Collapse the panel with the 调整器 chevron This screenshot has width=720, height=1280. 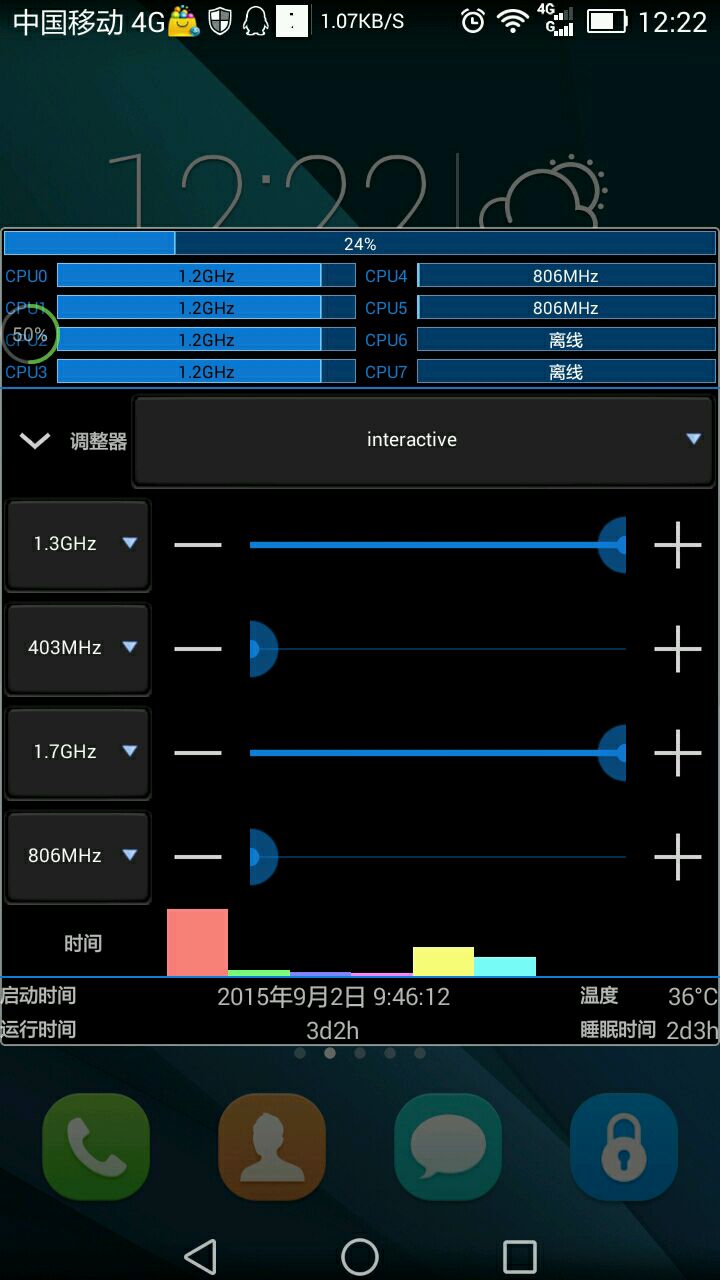point(35,440)
